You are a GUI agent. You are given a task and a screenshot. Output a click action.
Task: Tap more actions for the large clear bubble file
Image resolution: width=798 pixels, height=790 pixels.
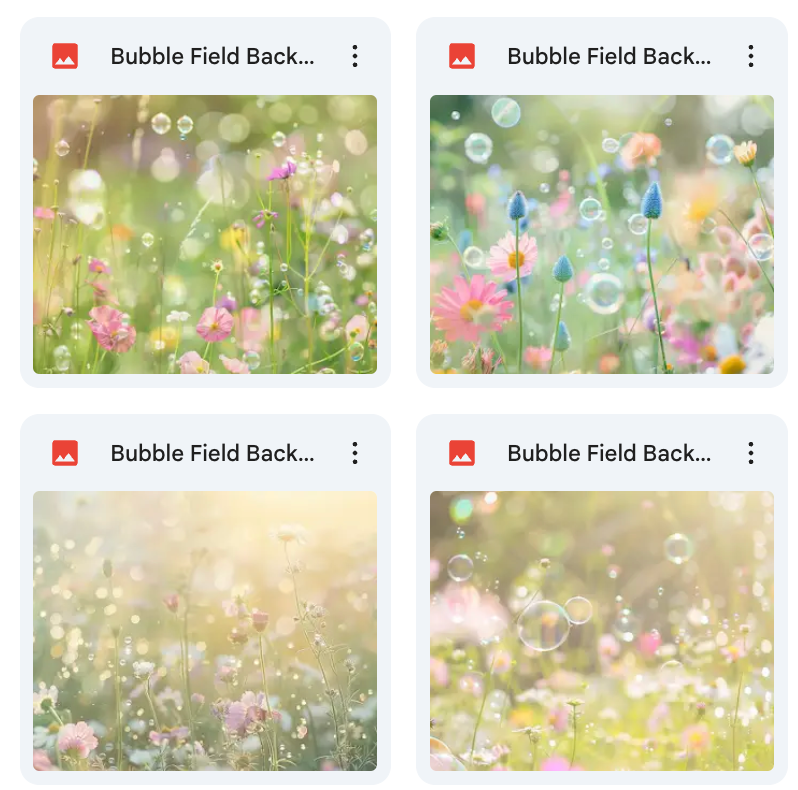pyautogui.click(x=750, y=453)
